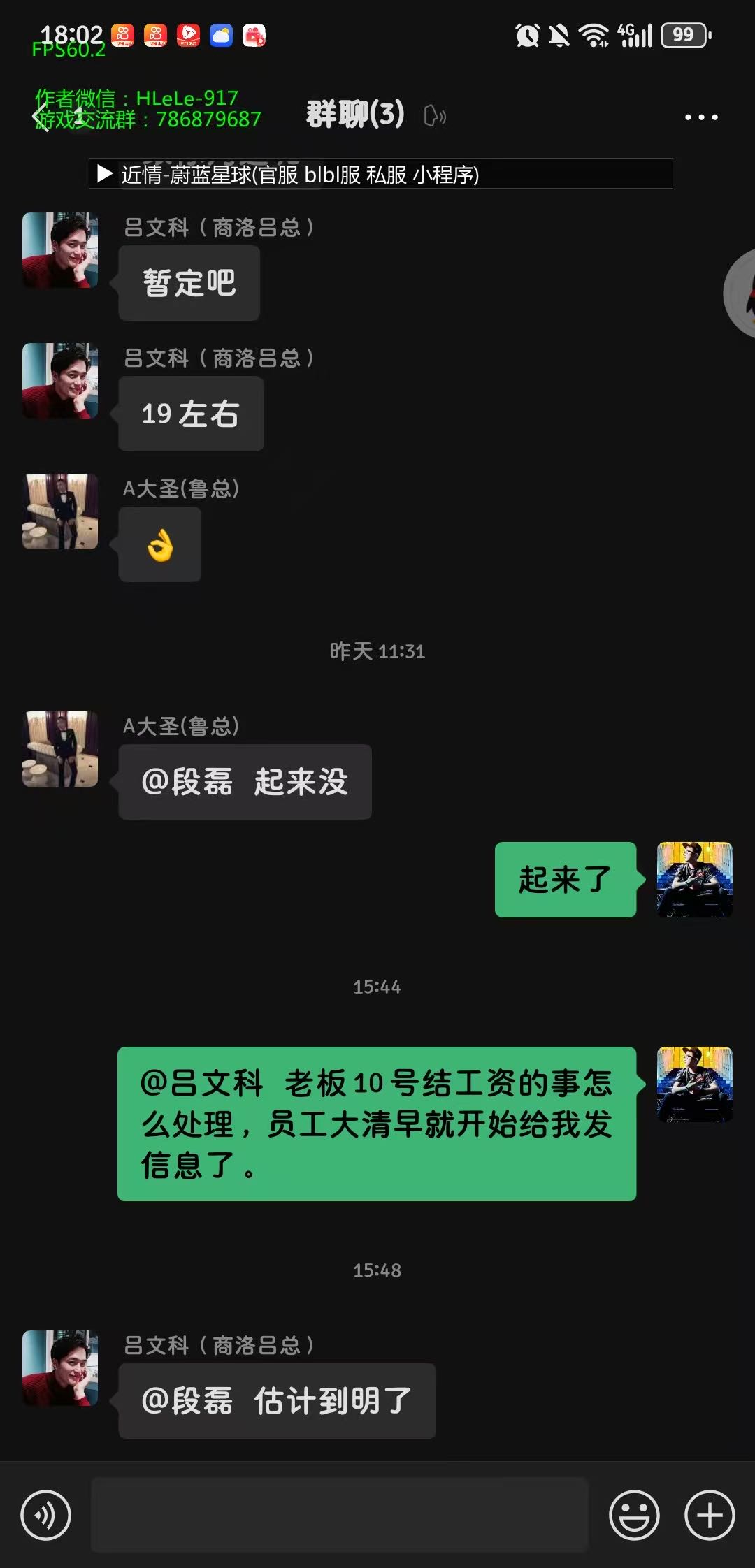This screenshot has height=1568, width=755.
Task: Go back from the group chat
Action: pos(43,117)
